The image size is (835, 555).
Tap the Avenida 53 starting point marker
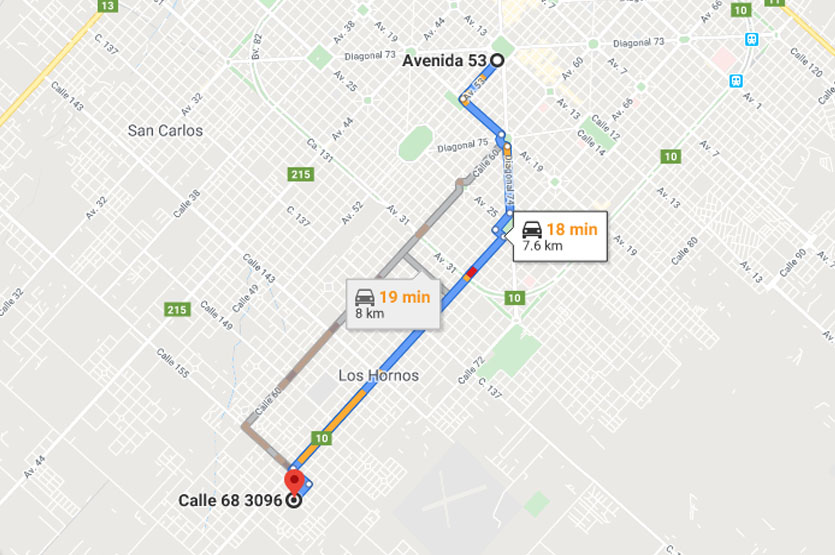point(497,61)
